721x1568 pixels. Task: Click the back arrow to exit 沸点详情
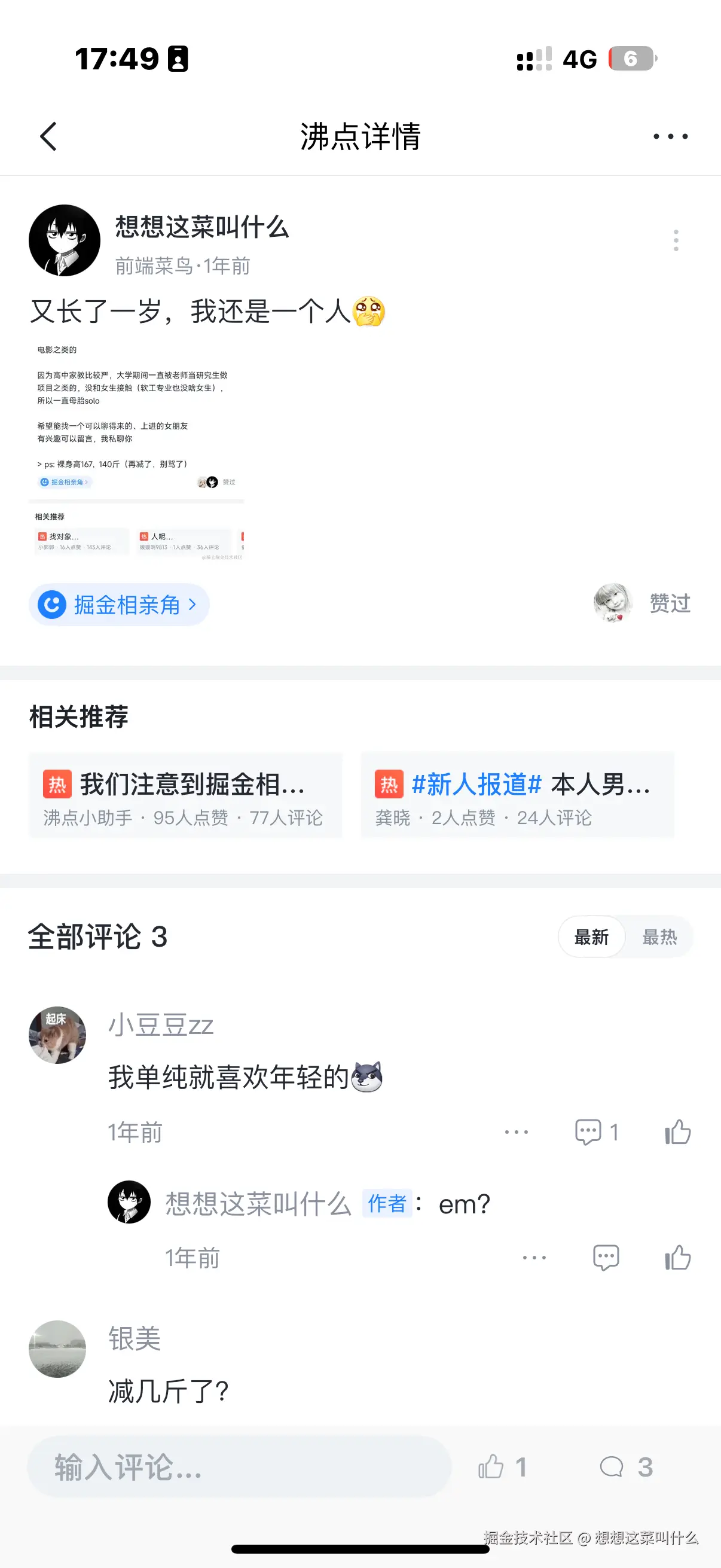coord(48,135)
